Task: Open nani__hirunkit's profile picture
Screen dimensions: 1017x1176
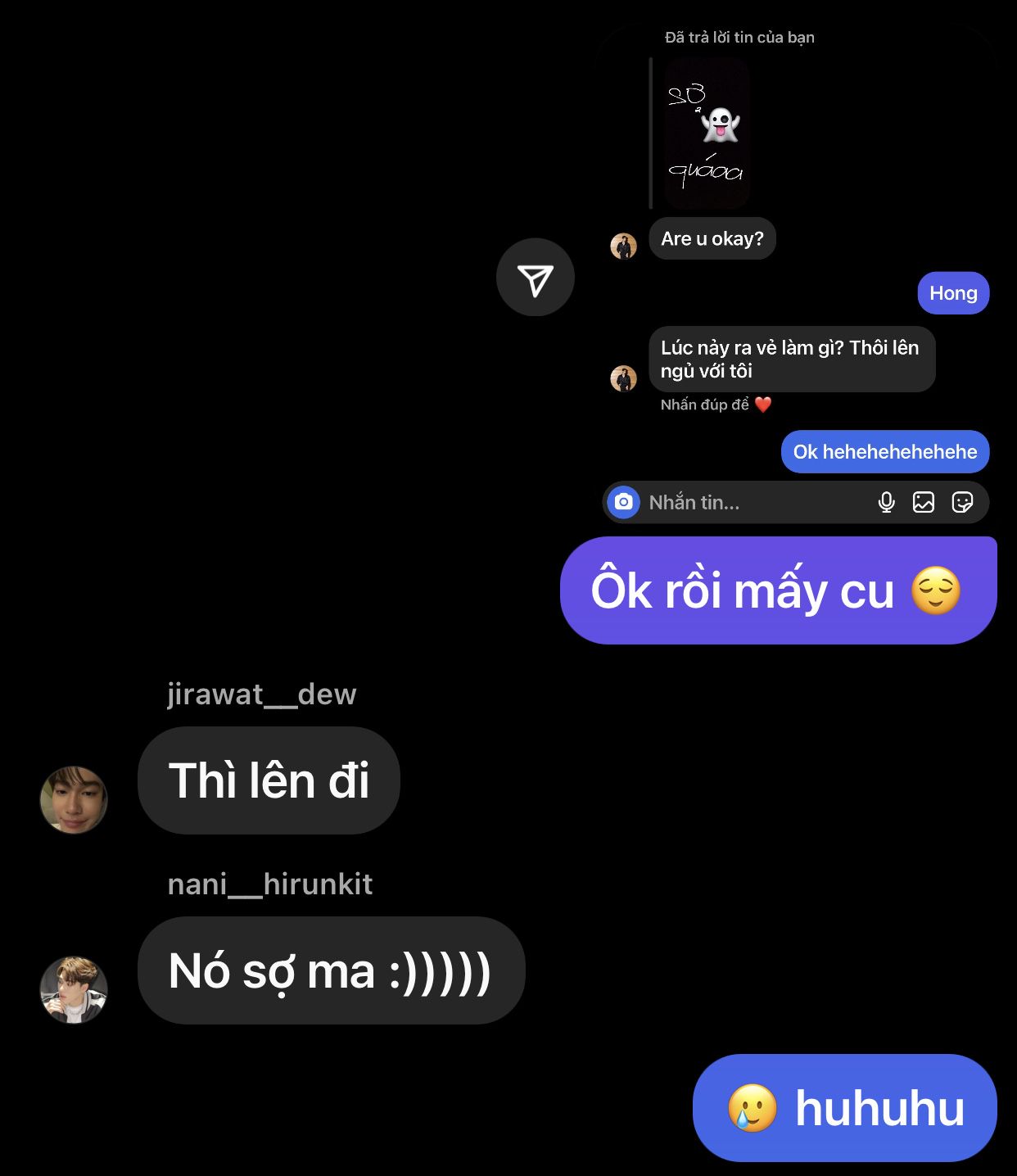Action: tap(74, 989)
